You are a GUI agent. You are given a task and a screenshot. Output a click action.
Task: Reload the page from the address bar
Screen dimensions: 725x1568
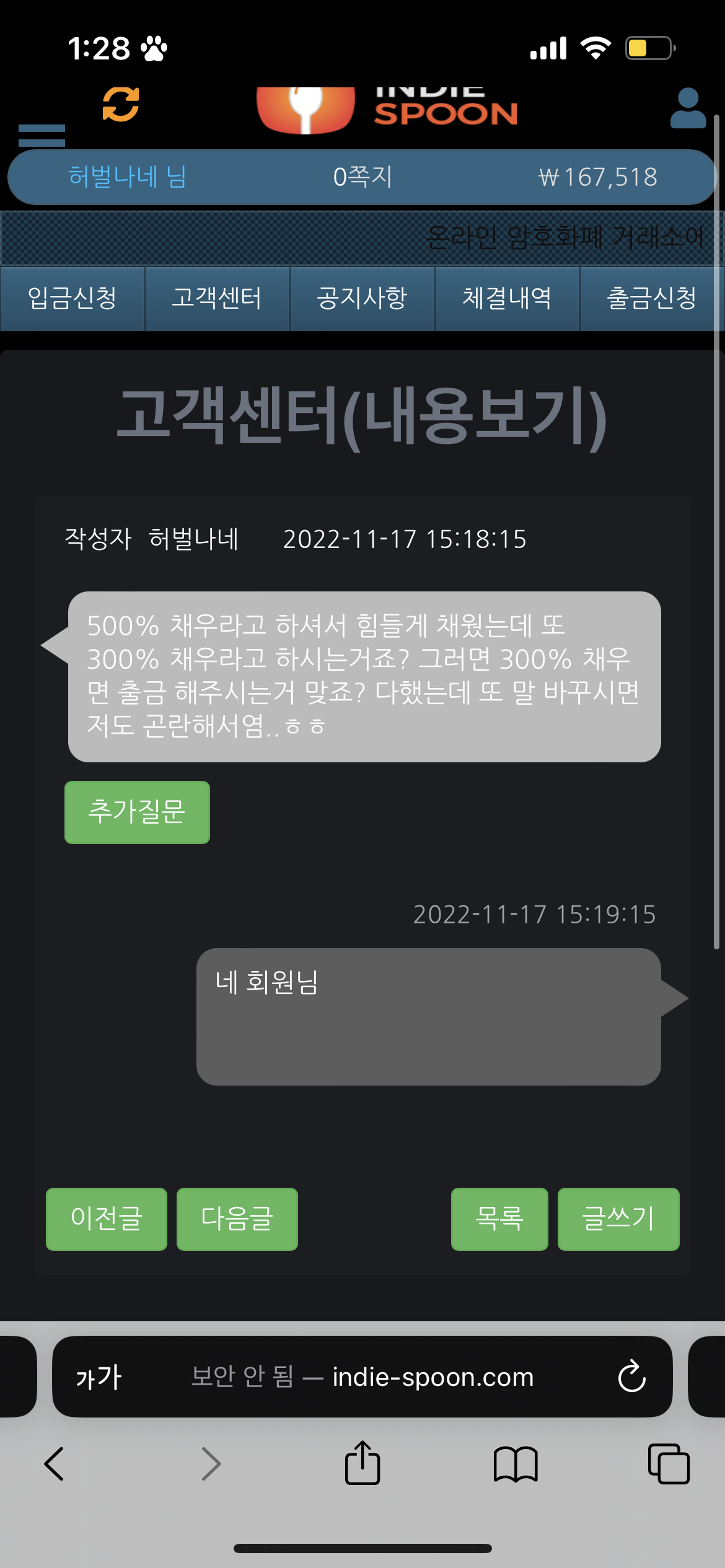click(631, 1377)
